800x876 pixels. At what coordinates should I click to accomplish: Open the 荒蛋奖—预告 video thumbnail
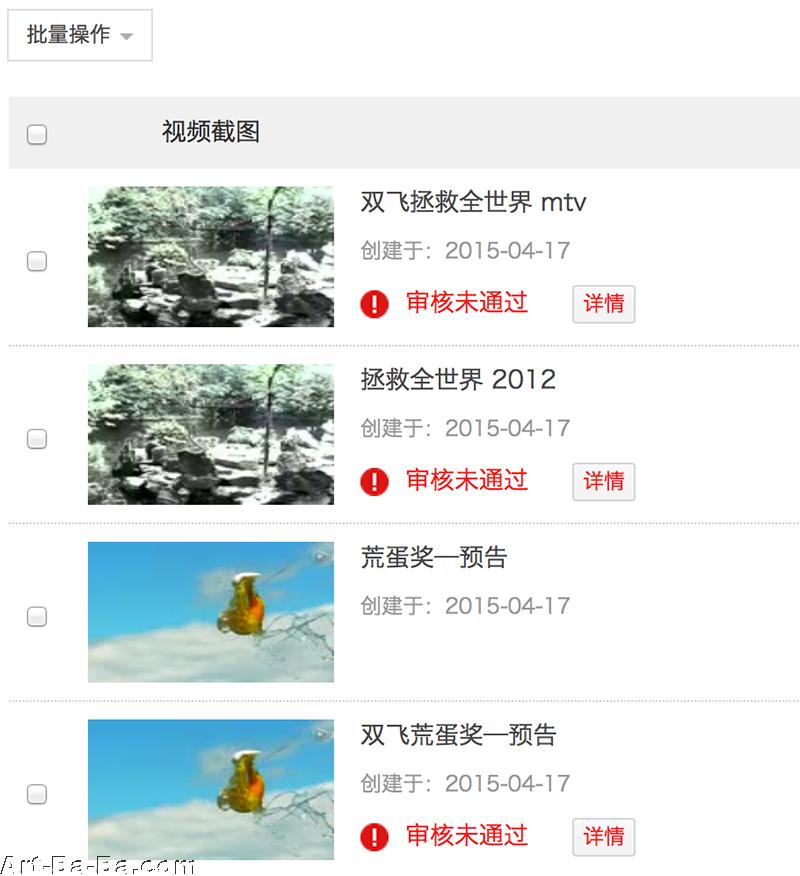click(x=211, y=612)
